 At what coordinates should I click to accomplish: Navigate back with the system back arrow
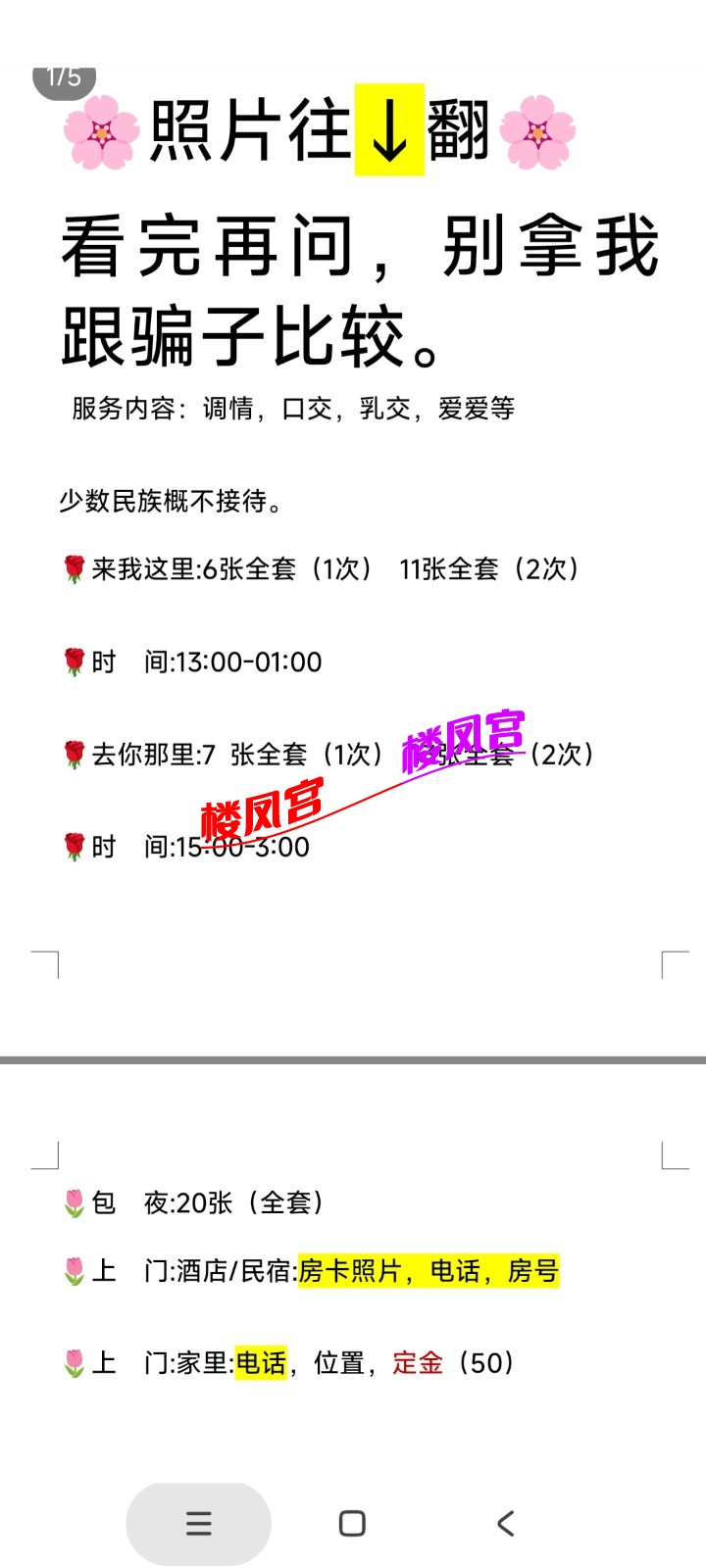[x=505, y=1523]
